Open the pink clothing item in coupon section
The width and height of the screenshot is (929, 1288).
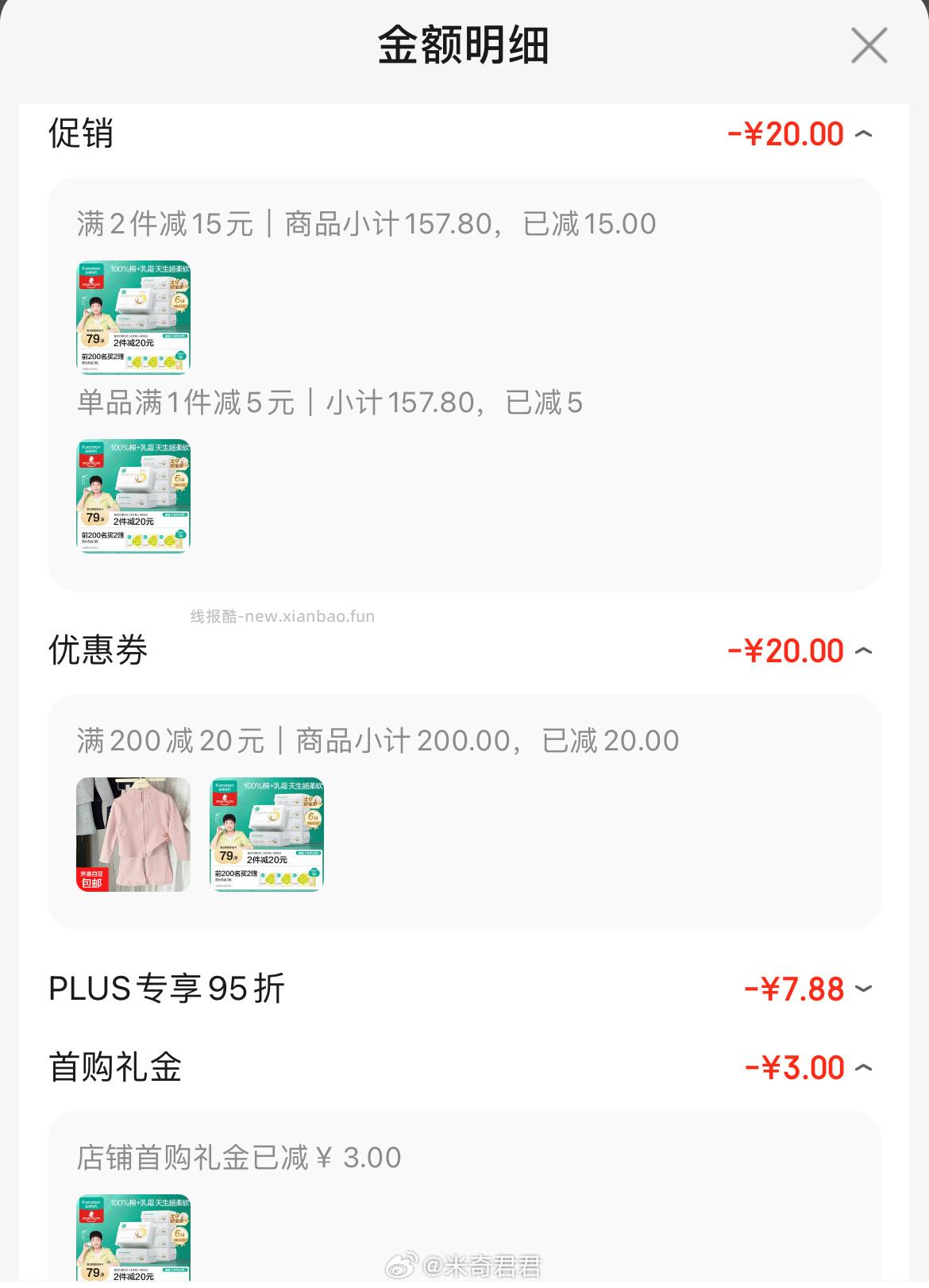[x=133, y=832]
